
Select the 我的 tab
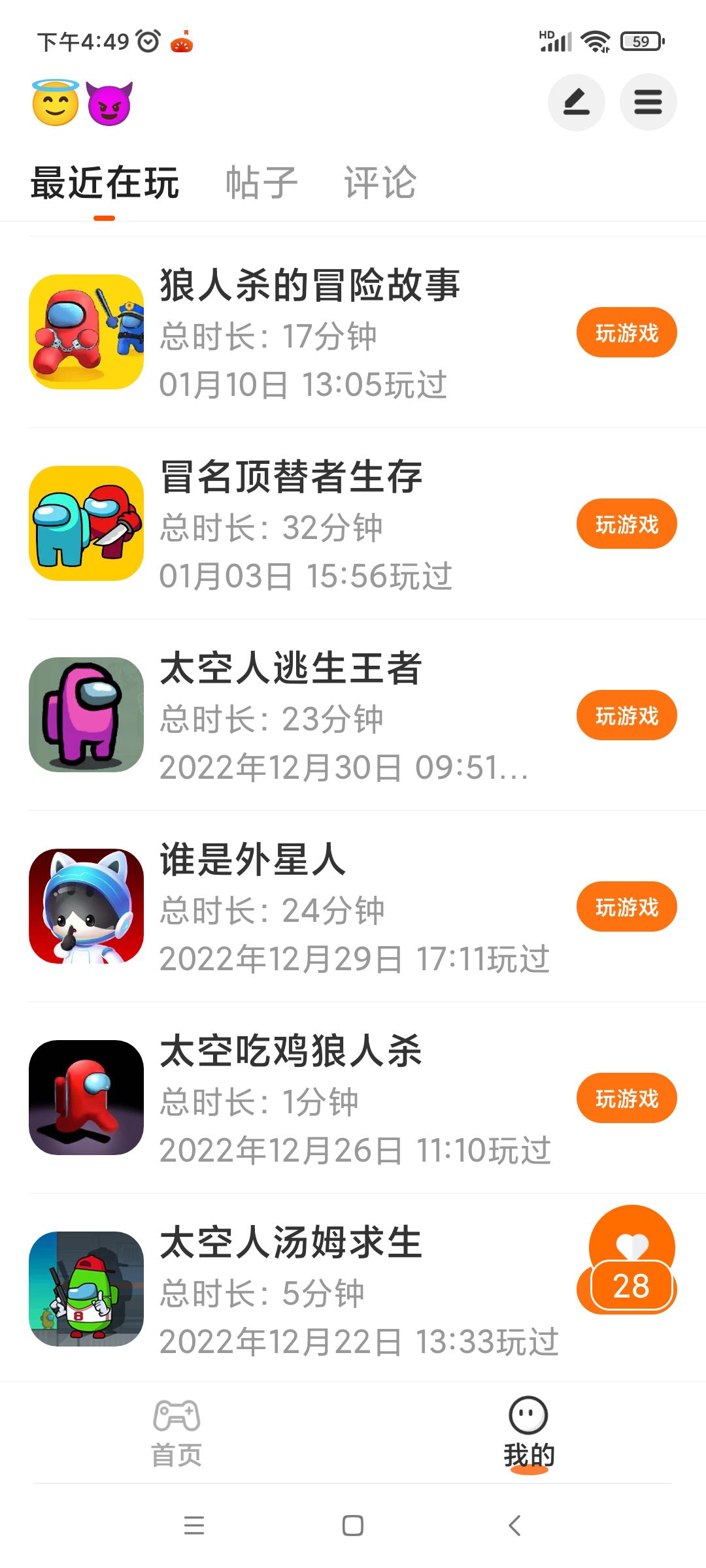coord(528,1433)
